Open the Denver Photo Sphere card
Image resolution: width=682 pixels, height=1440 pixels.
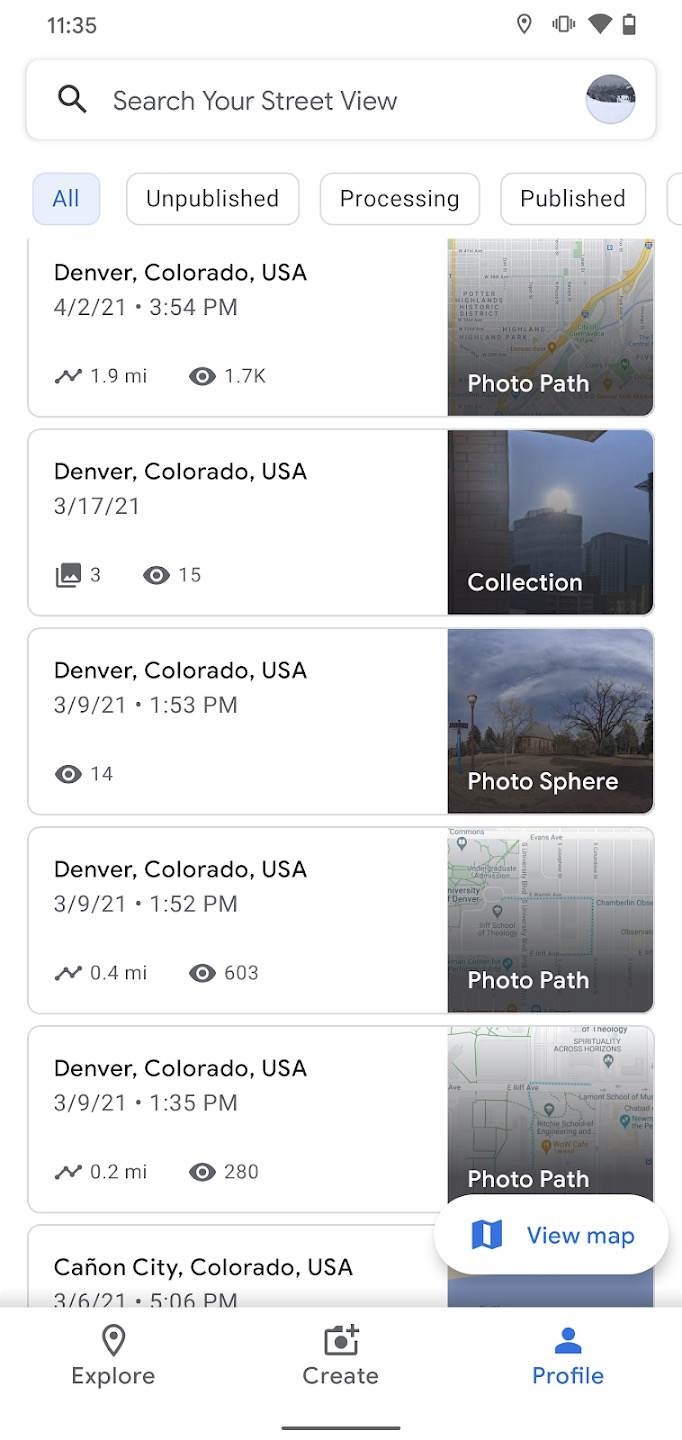[x=240, y=721]
